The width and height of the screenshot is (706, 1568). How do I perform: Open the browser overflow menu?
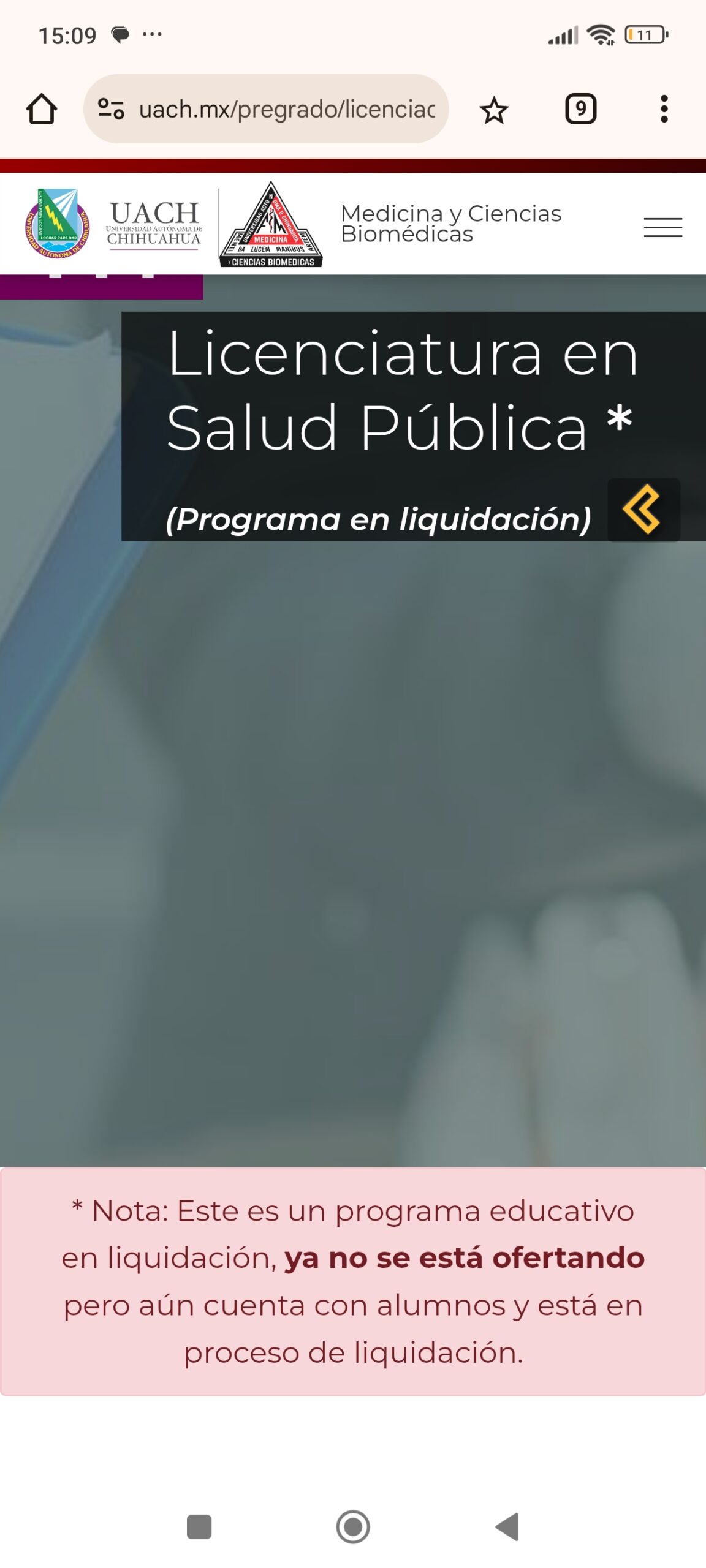click(664, 110)
